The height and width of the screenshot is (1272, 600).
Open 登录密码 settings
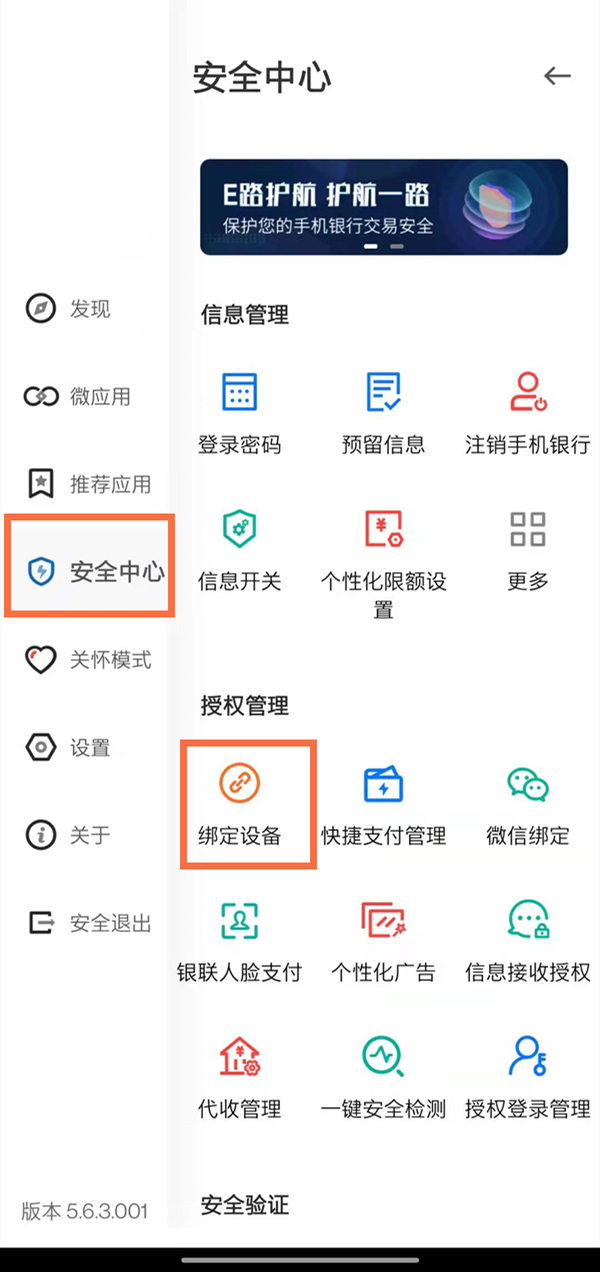pos(239,412)
